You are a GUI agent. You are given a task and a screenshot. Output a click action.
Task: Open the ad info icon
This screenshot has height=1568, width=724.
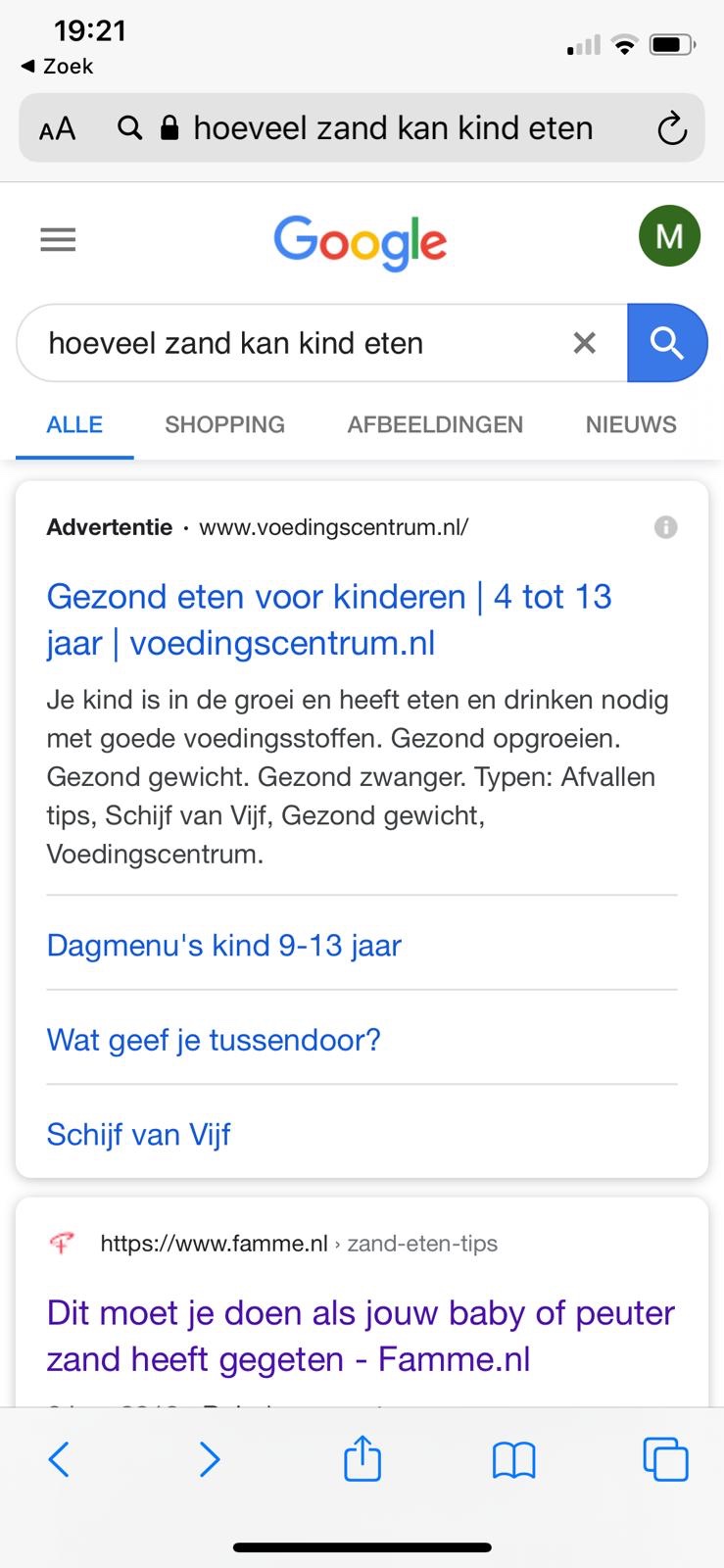pyautogui.click(x=665, y=527)
